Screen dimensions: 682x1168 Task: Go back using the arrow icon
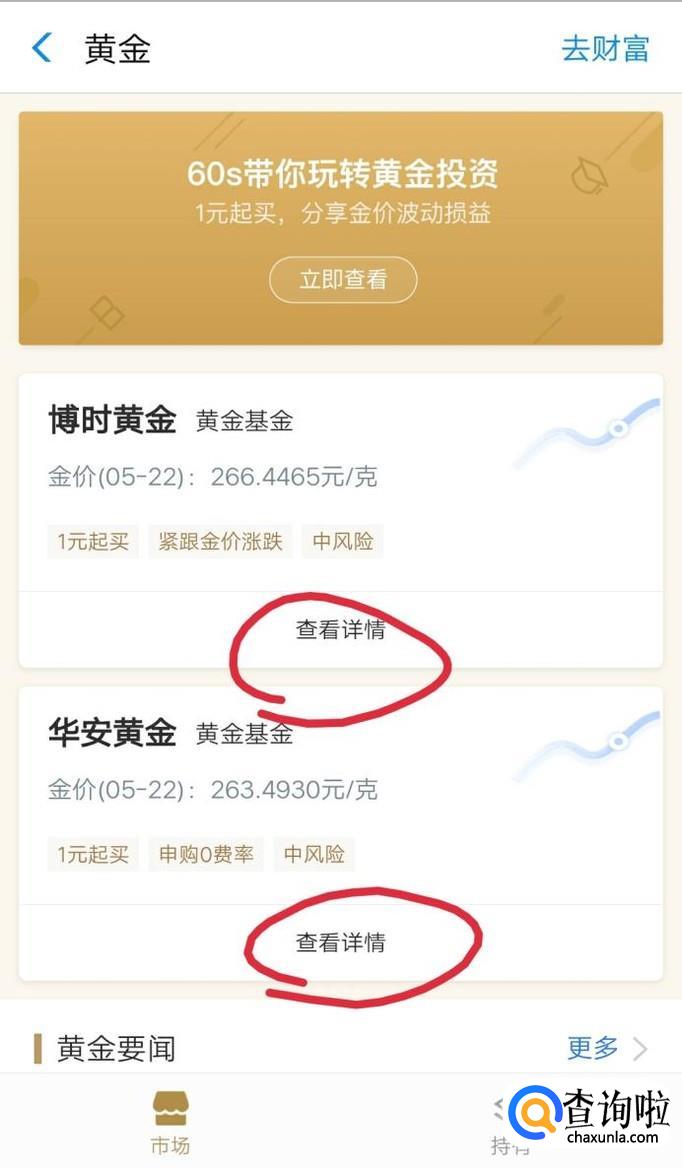tap(42, 48)
